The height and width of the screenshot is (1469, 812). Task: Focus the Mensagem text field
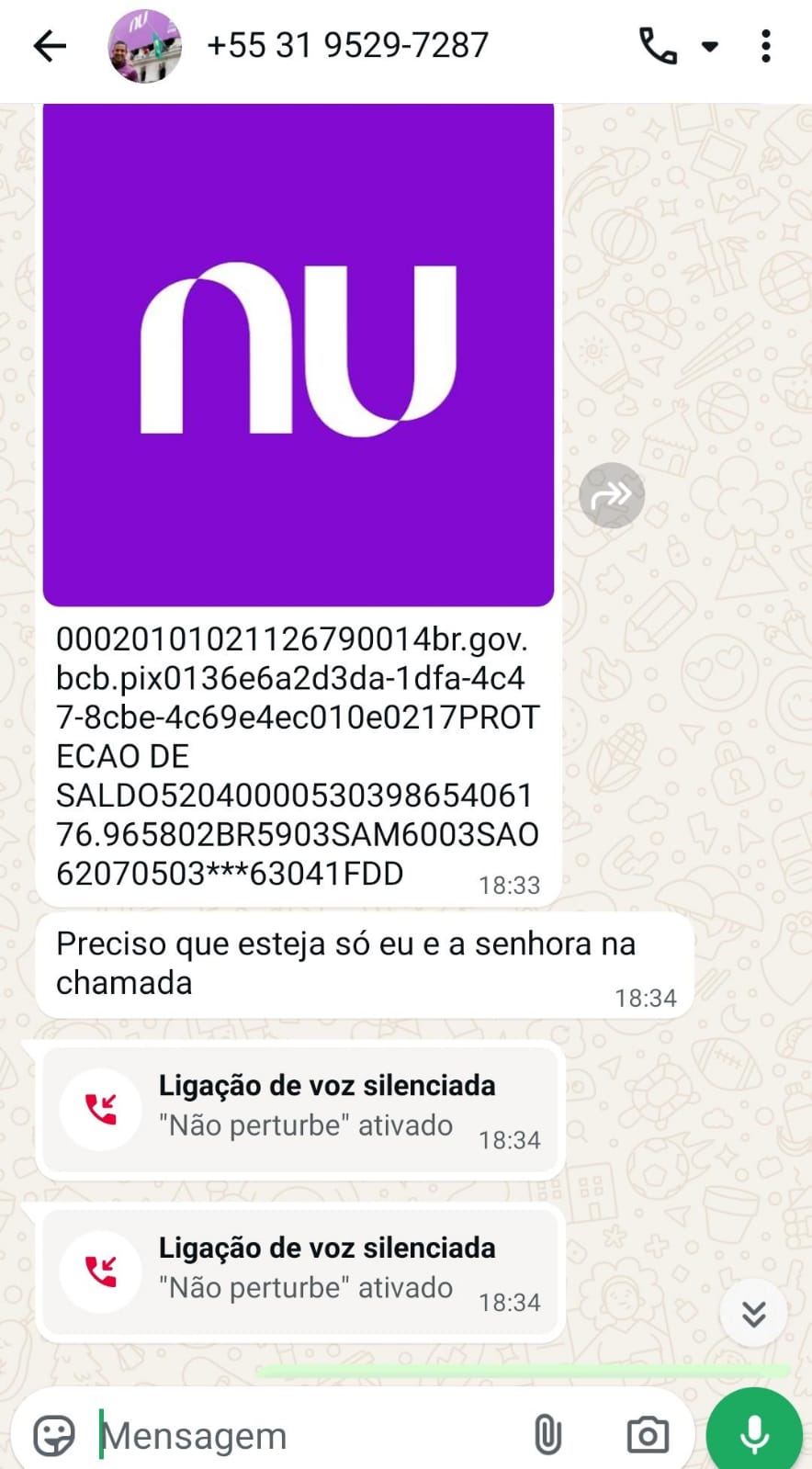pyautogui.click(x=303, y=1435)
